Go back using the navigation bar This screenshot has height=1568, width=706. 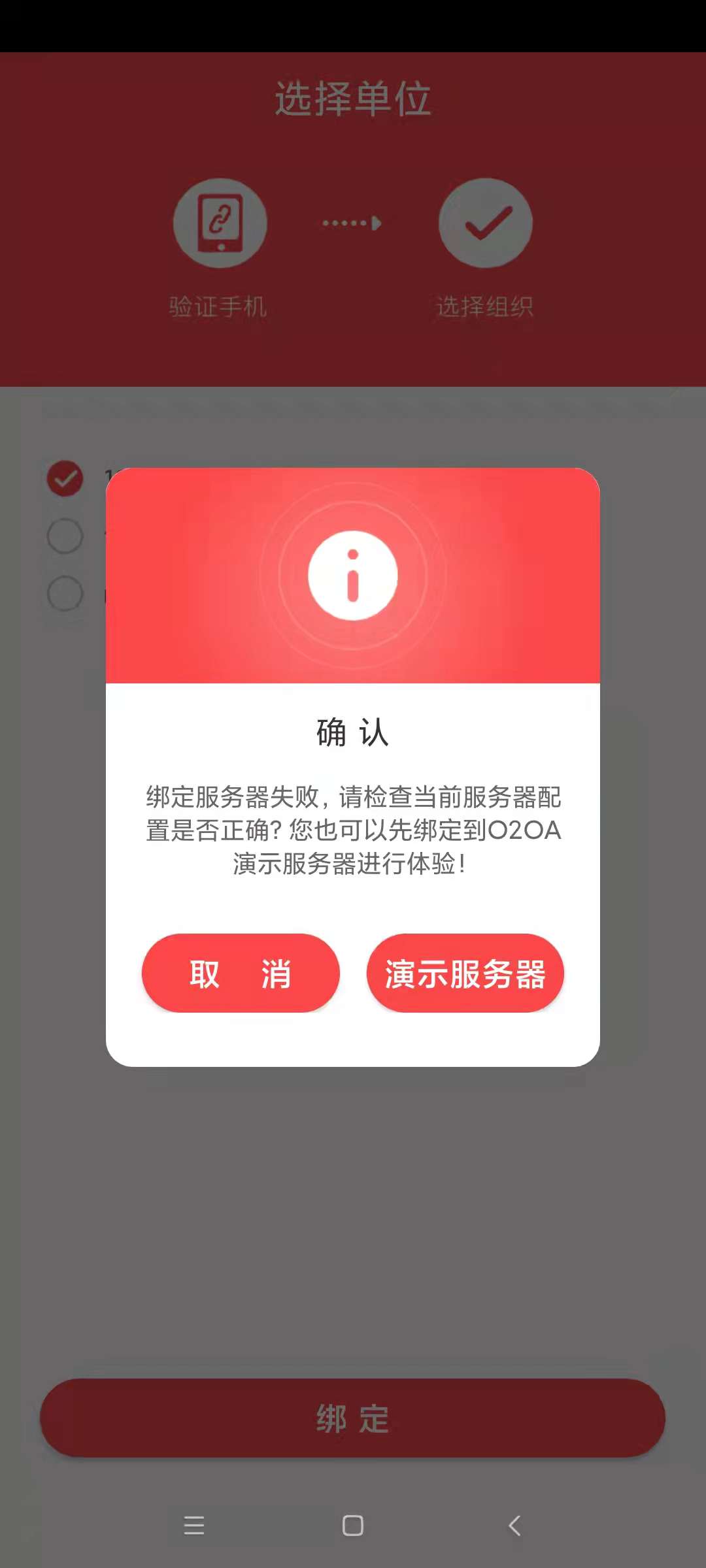(514, 1526)
